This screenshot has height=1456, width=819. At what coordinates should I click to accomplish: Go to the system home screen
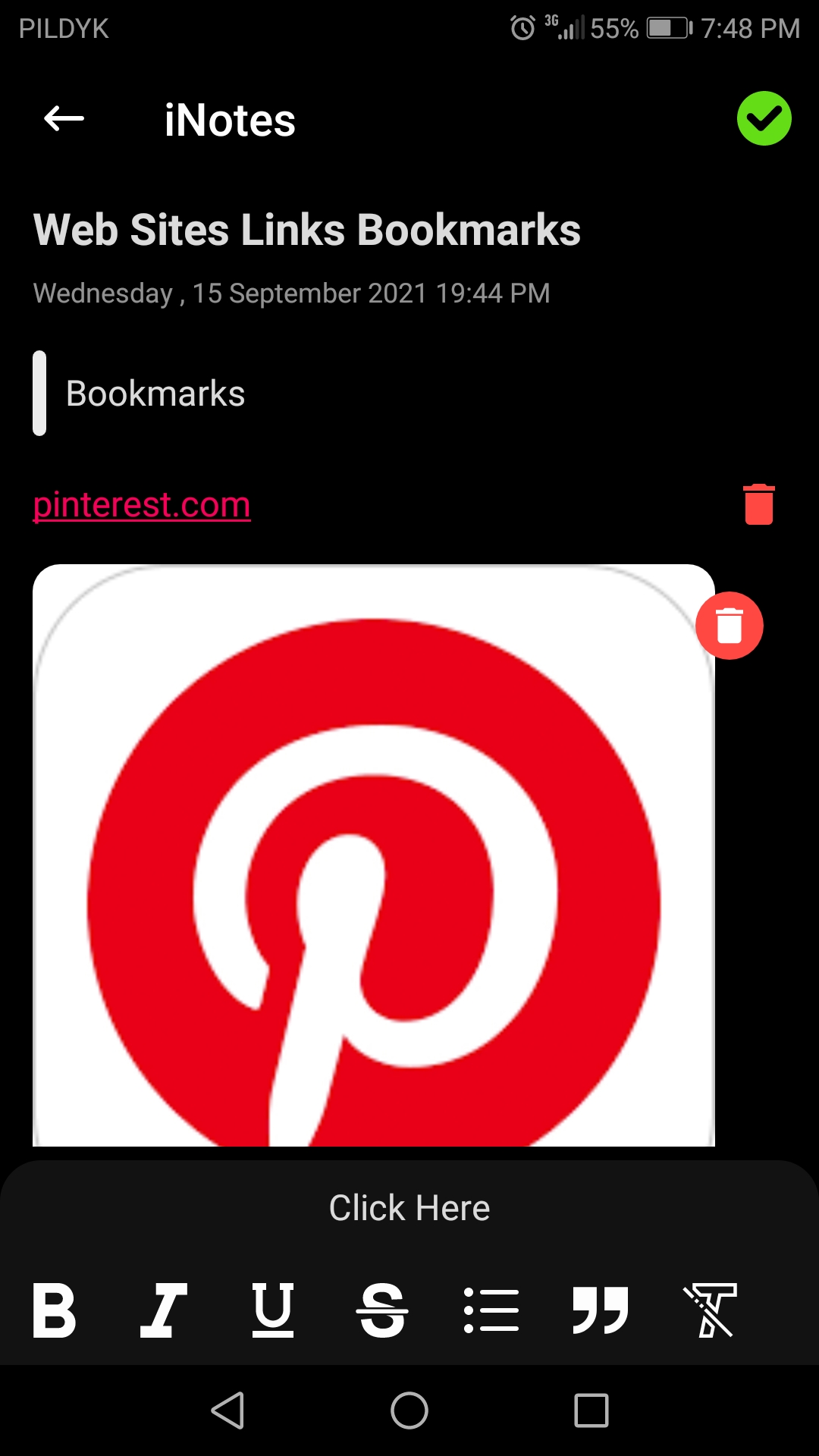click(x=409, y=1410)
